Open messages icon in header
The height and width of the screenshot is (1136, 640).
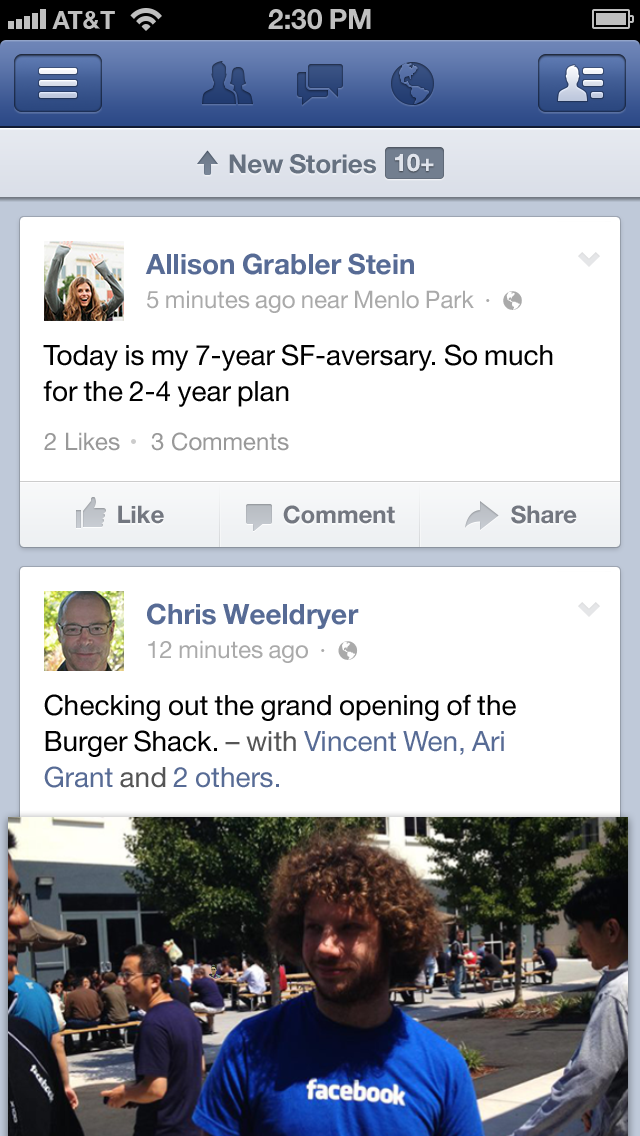point(320,84)
